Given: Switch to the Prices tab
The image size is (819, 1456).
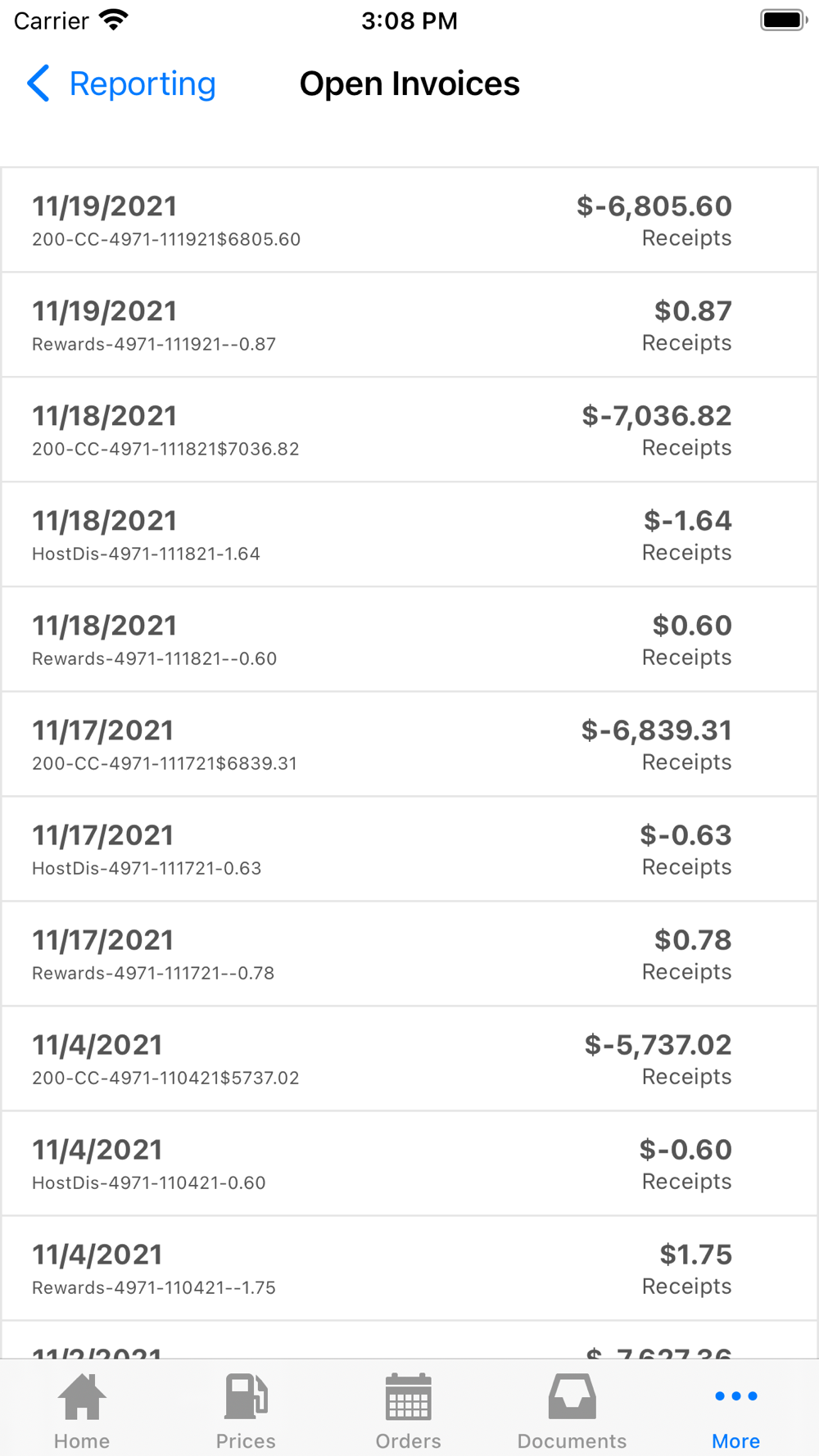Looking at the screenshot, I should point(246,1410).
